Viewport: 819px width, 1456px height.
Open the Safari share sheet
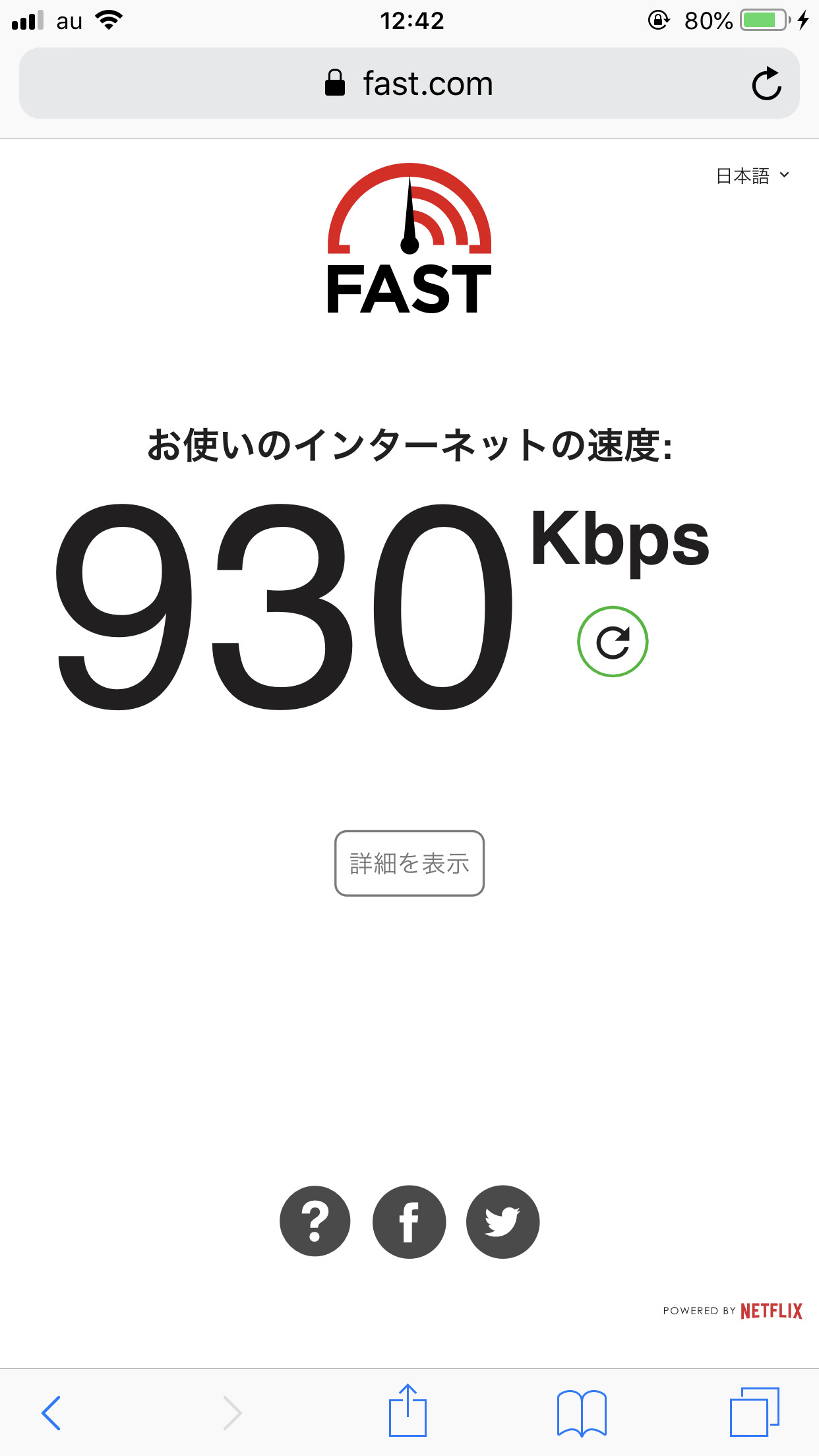pyautogui.click(x=408, y=1411)
